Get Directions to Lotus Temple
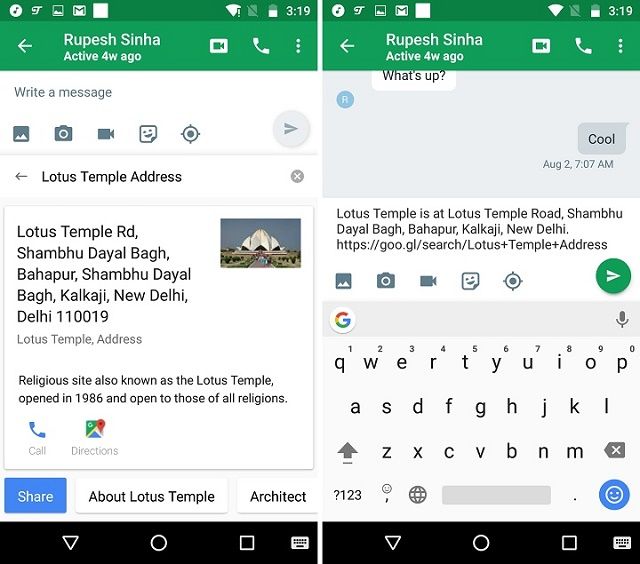640x564 pixels. click(95, 437)
